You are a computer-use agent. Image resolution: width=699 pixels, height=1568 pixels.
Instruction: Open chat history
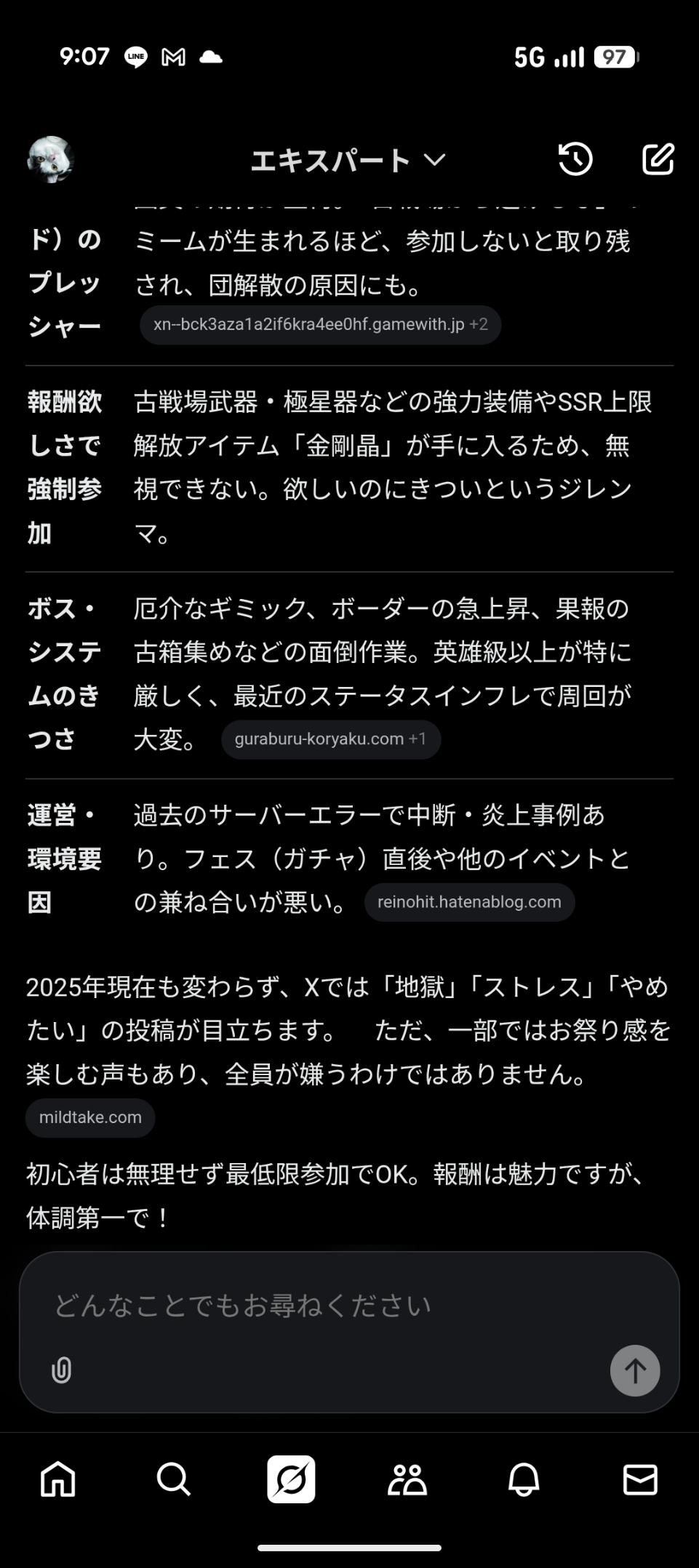tap(575, 159)
